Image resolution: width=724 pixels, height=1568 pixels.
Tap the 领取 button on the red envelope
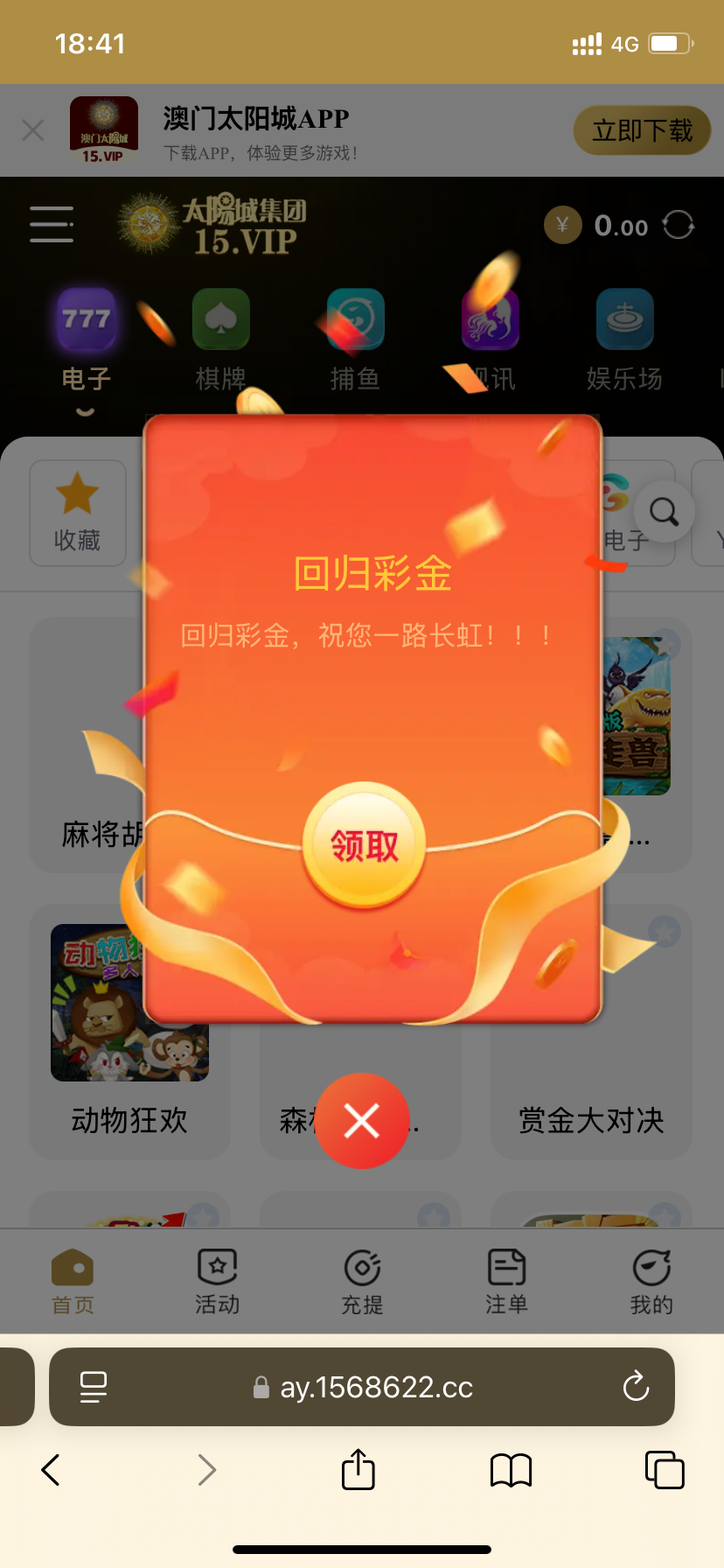coord(364,845)
